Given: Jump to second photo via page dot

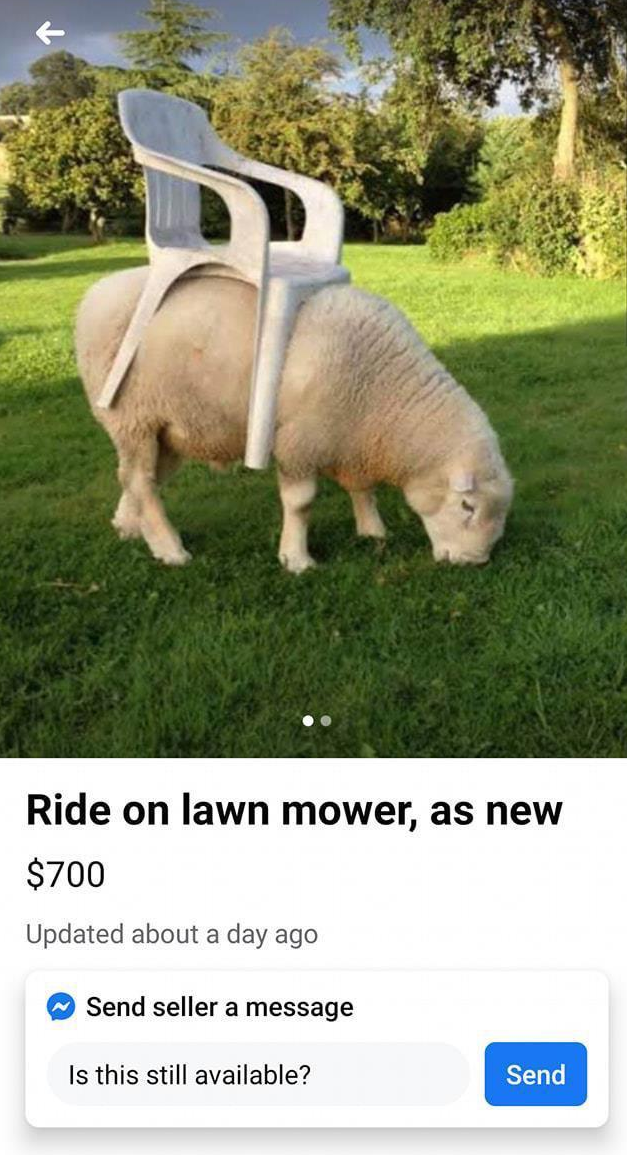Looking at the screenshot, I should [326, 720].
